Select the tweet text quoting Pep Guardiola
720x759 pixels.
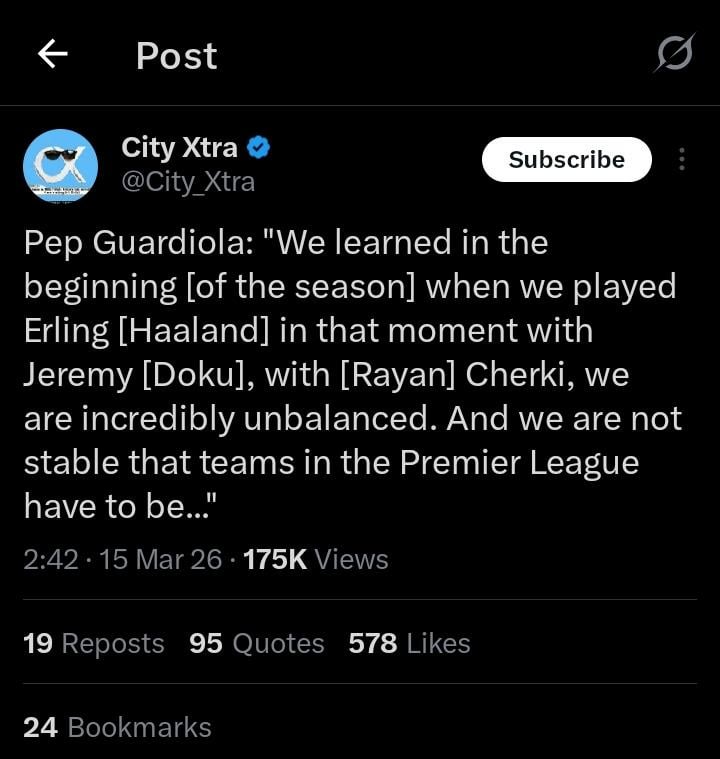[x=350, y=375]
